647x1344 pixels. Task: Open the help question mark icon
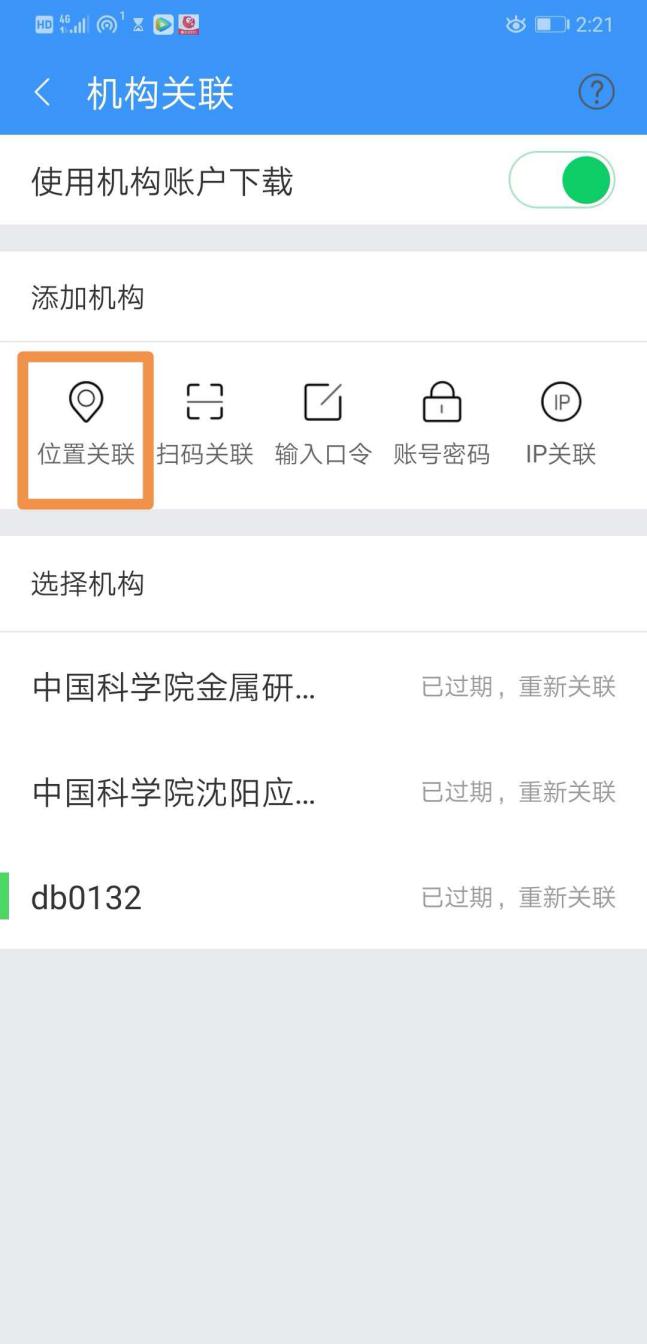pos(596,93)
